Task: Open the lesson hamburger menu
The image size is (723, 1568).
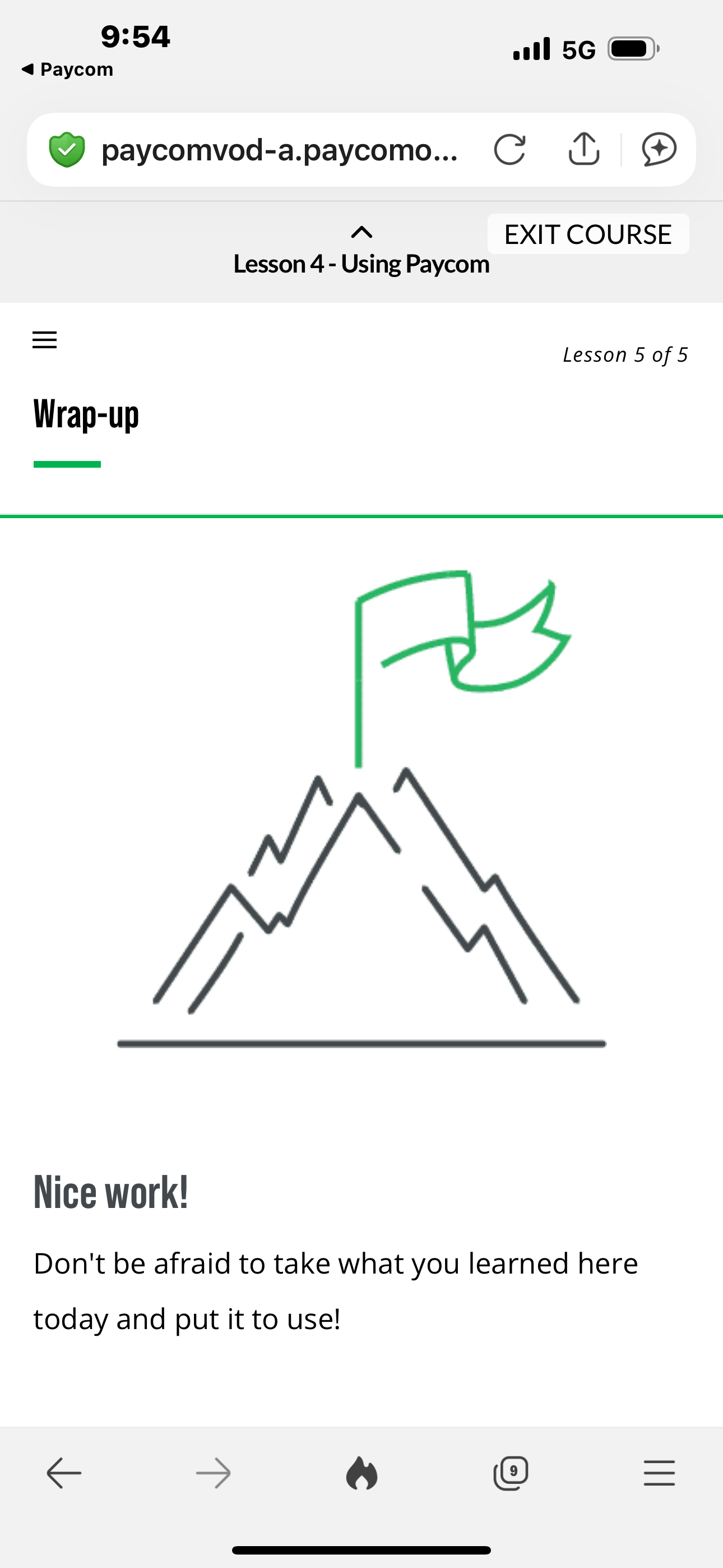Action: pos(44,340)
